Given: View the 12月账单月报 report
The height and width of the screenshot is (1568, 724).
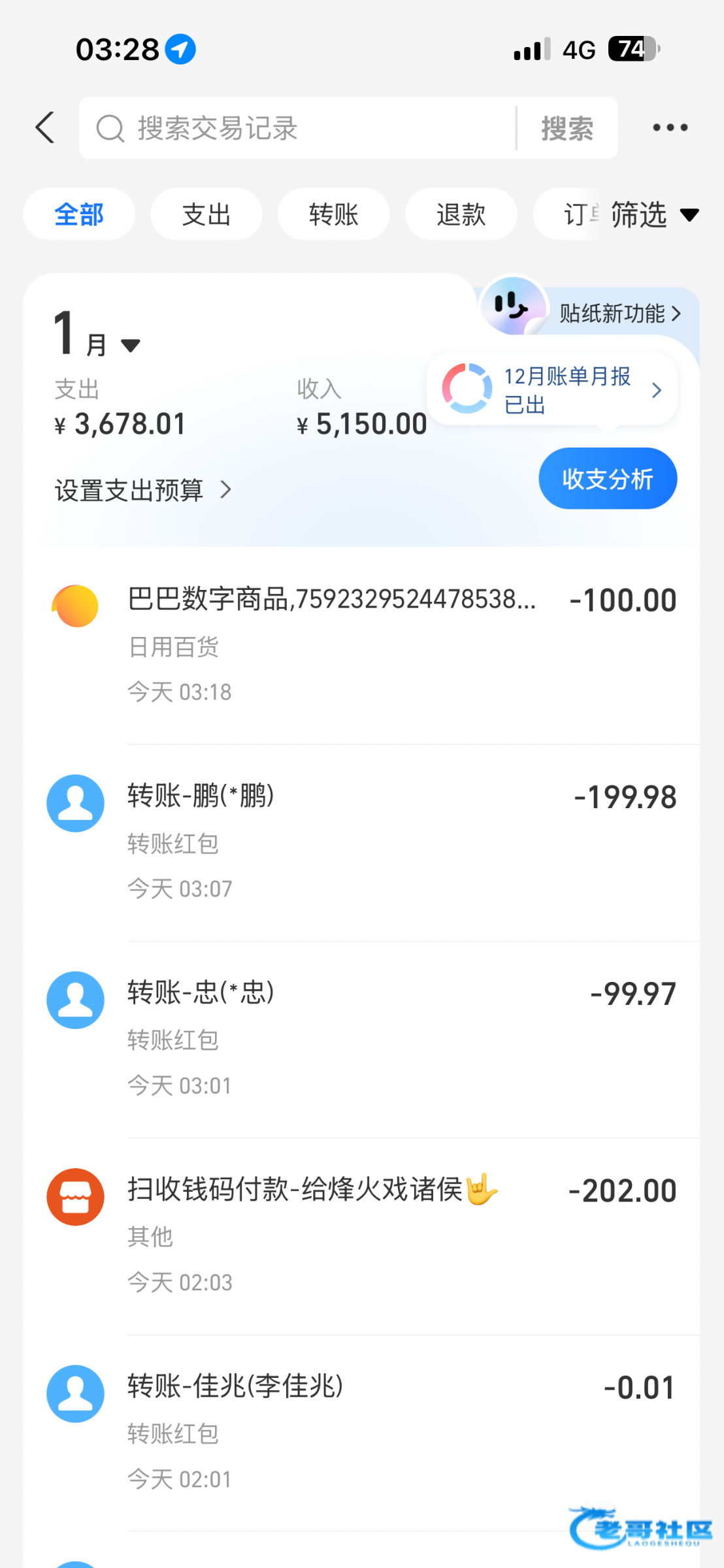Looking at the screenshot, I should (552, 390).
